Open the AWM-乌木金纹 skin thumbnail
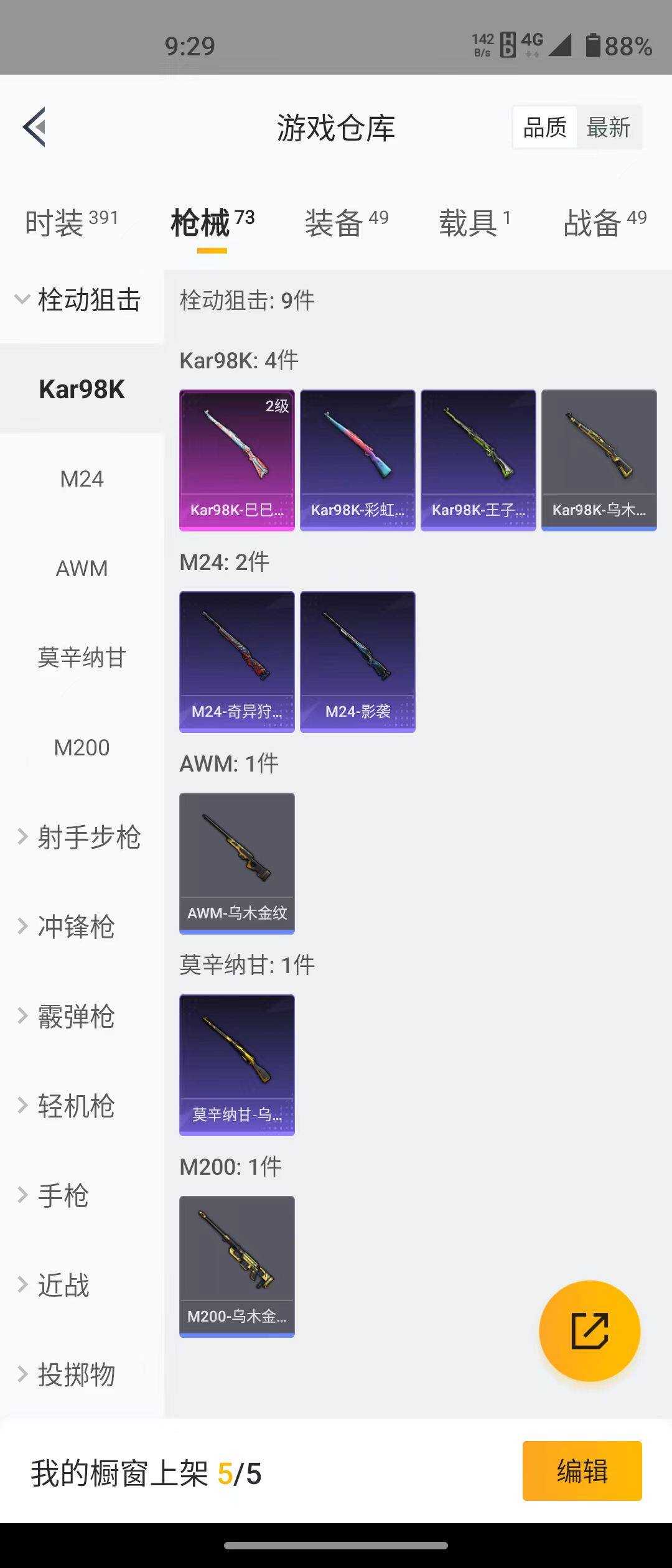 [x=236, y=862]
